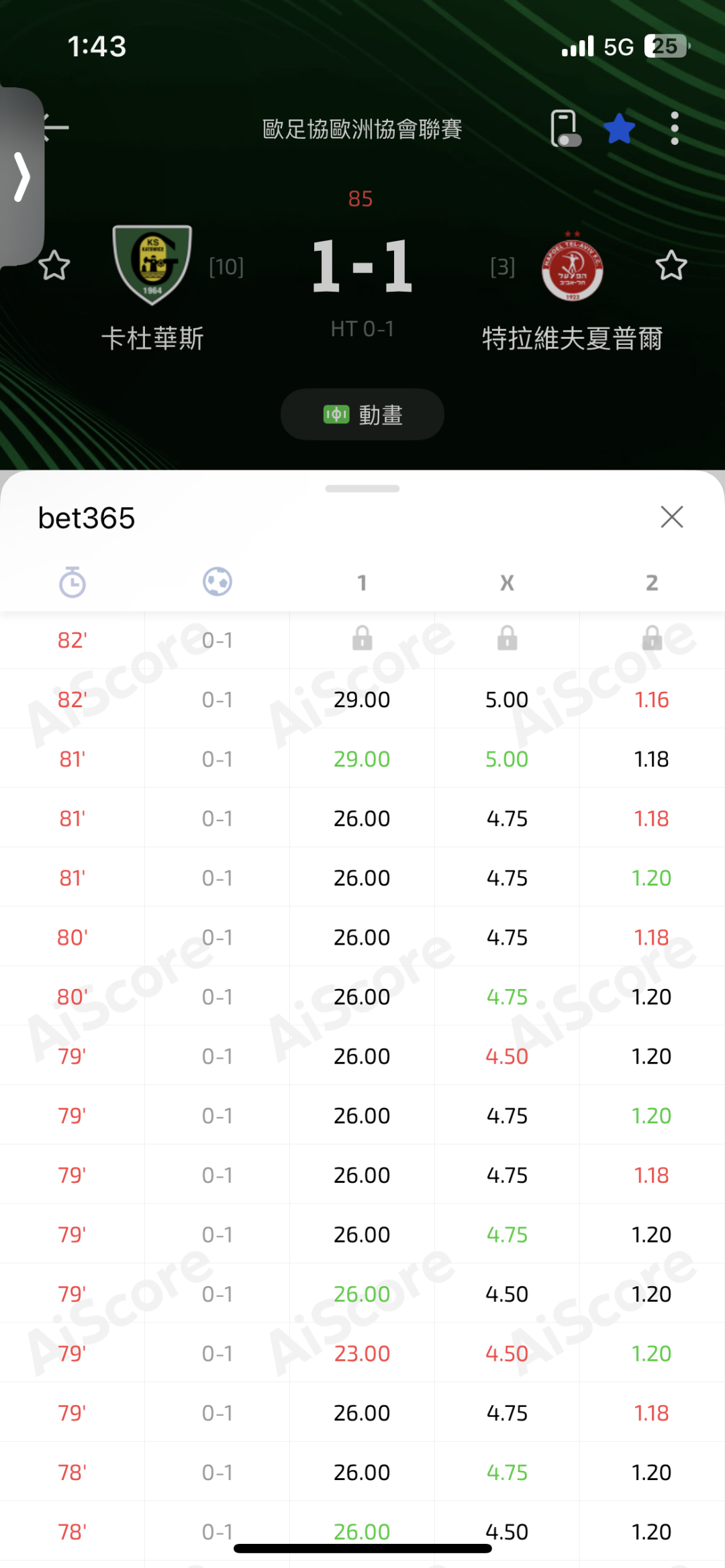Go back using the top-left arrow
725x1568 pixels.
[x=56, y=127]
